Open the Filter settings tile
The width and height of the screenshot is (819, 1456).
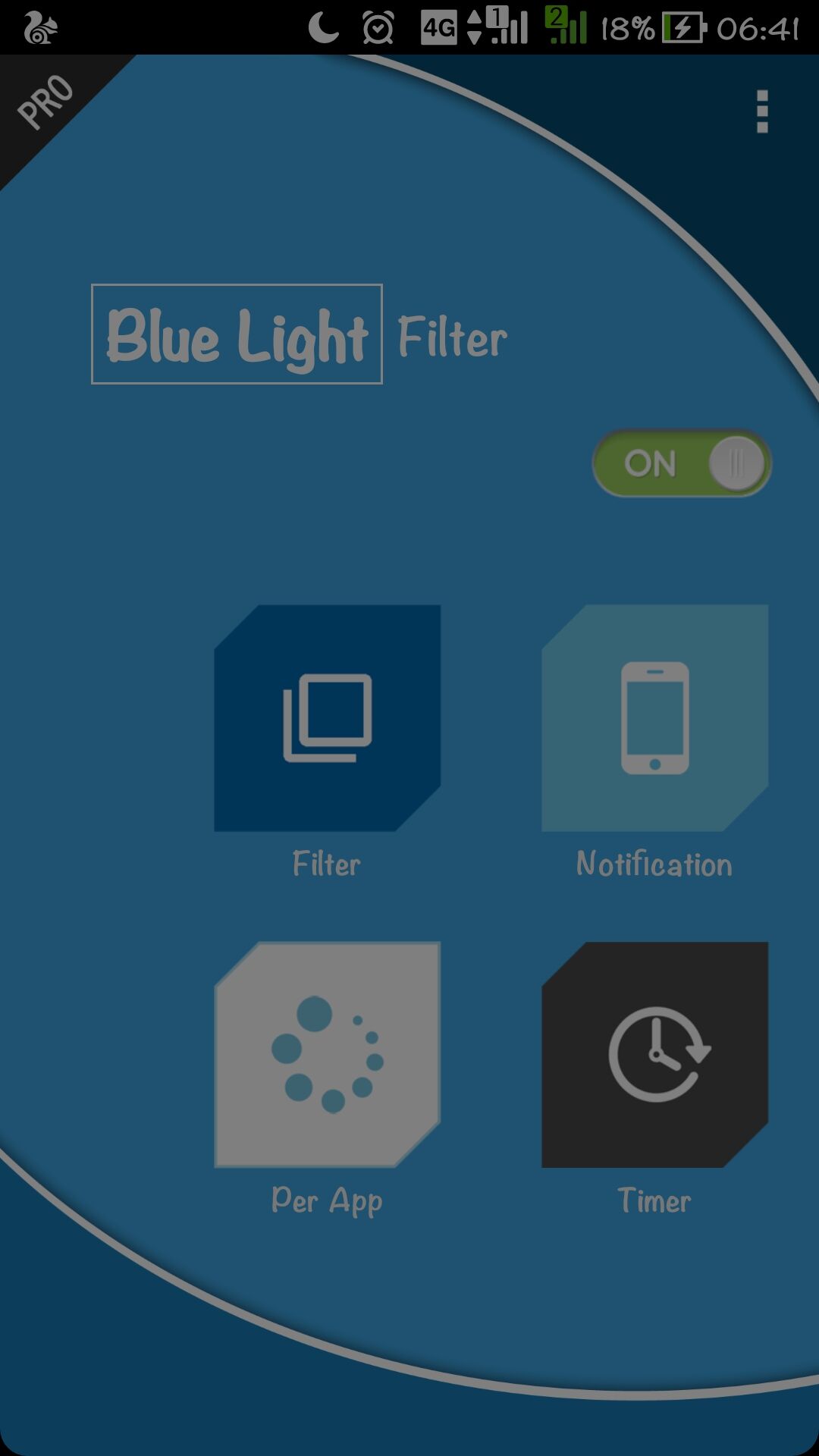[328, 718]
